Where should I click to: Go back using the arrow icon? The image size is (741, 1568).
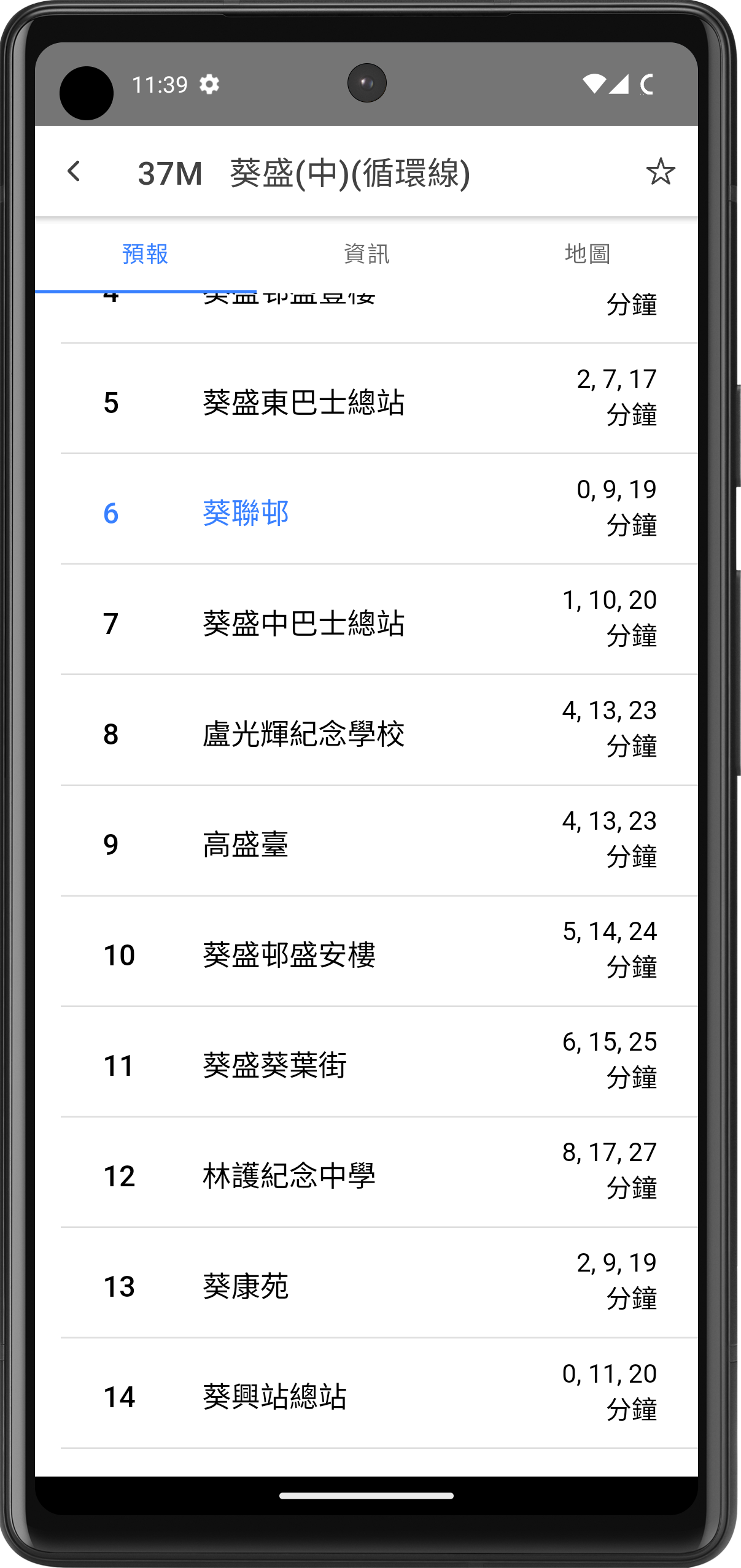[74, 172]
